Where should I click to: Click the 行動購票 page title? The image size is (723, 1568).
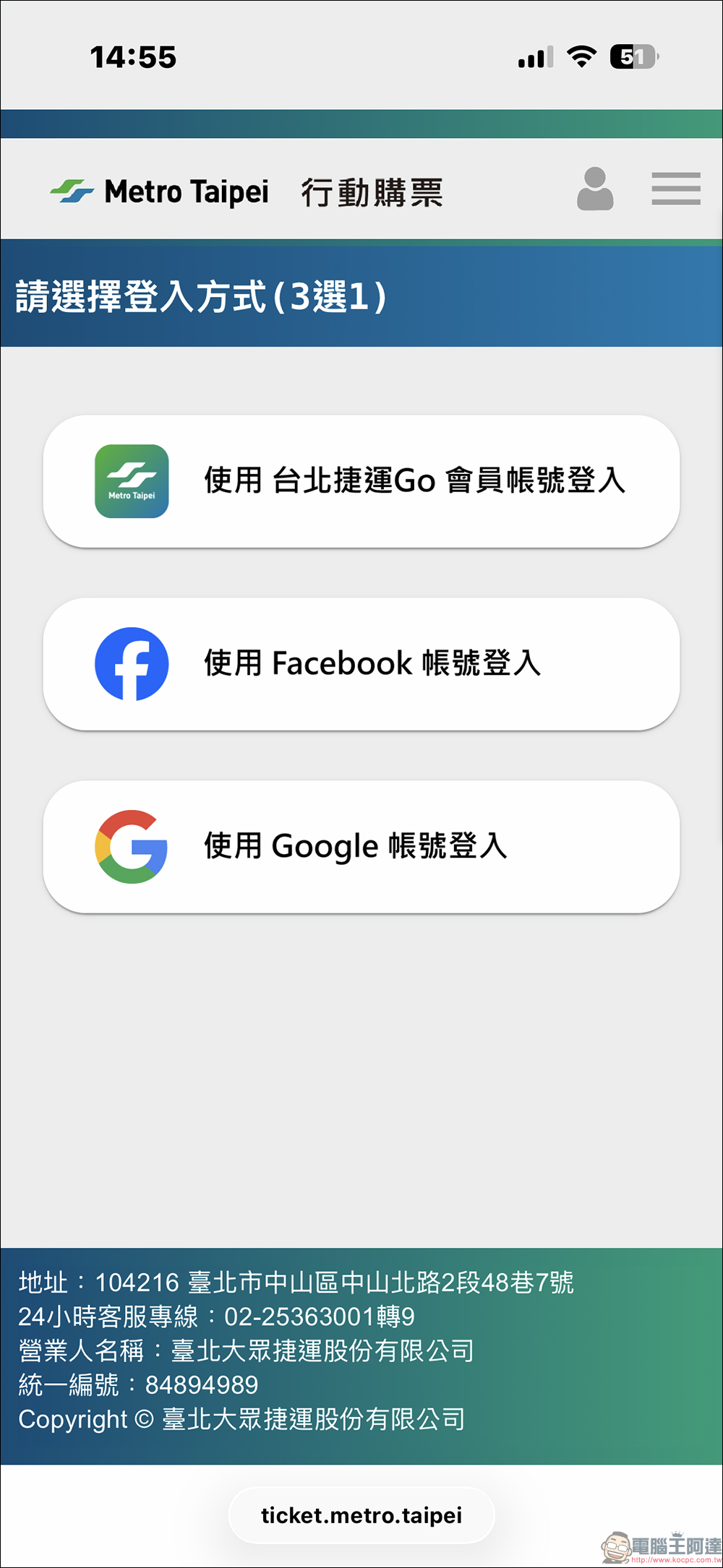373,190
